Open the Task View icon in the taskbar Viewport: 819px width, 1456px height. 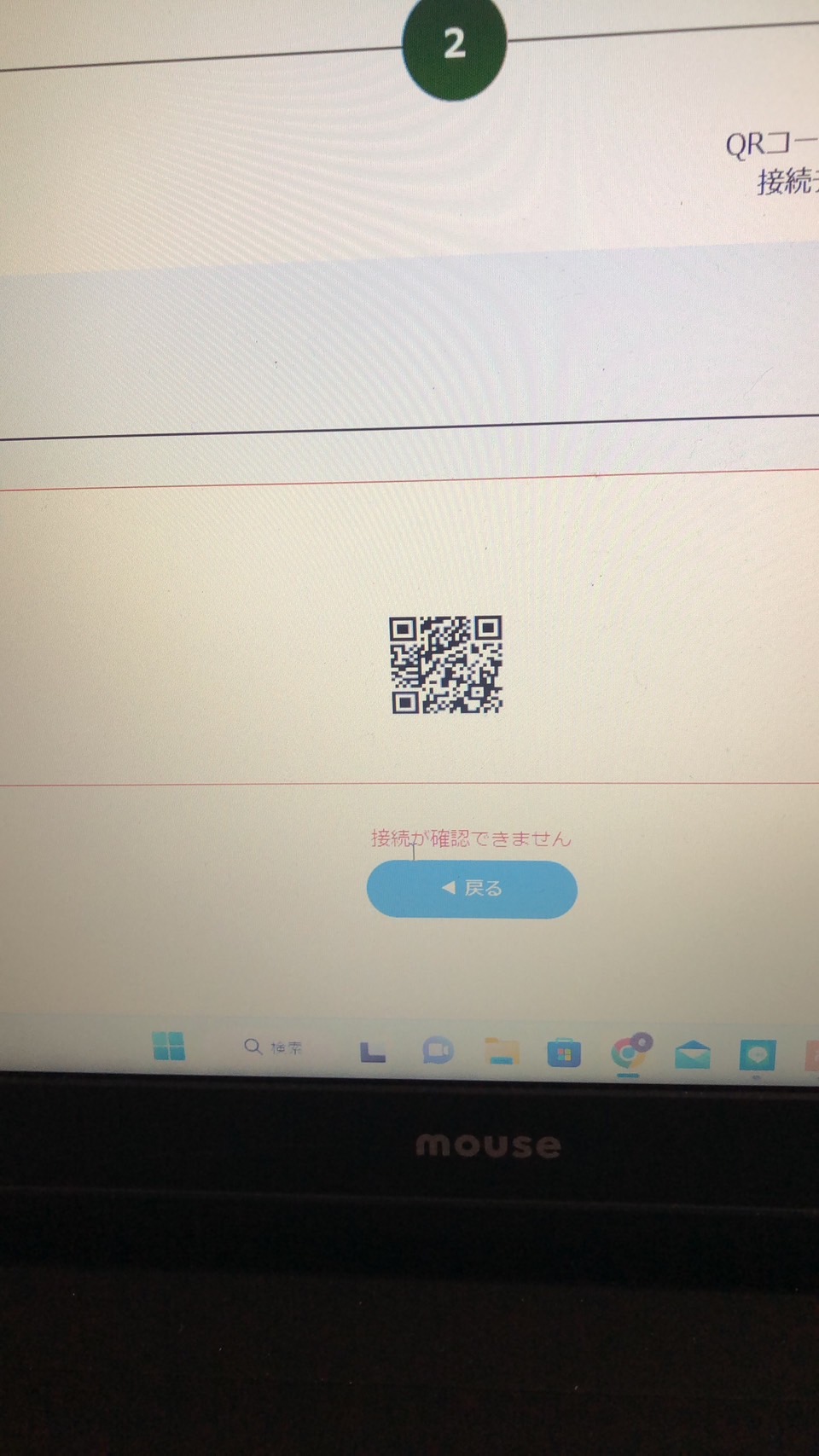point(372,1052)
